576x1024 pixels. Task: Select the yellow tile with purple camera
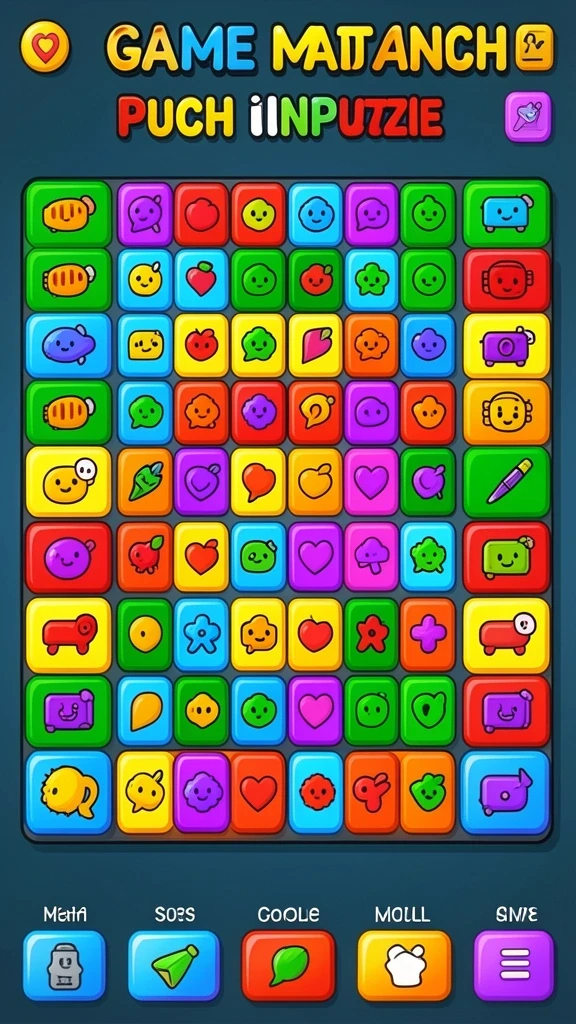point(507,346)
